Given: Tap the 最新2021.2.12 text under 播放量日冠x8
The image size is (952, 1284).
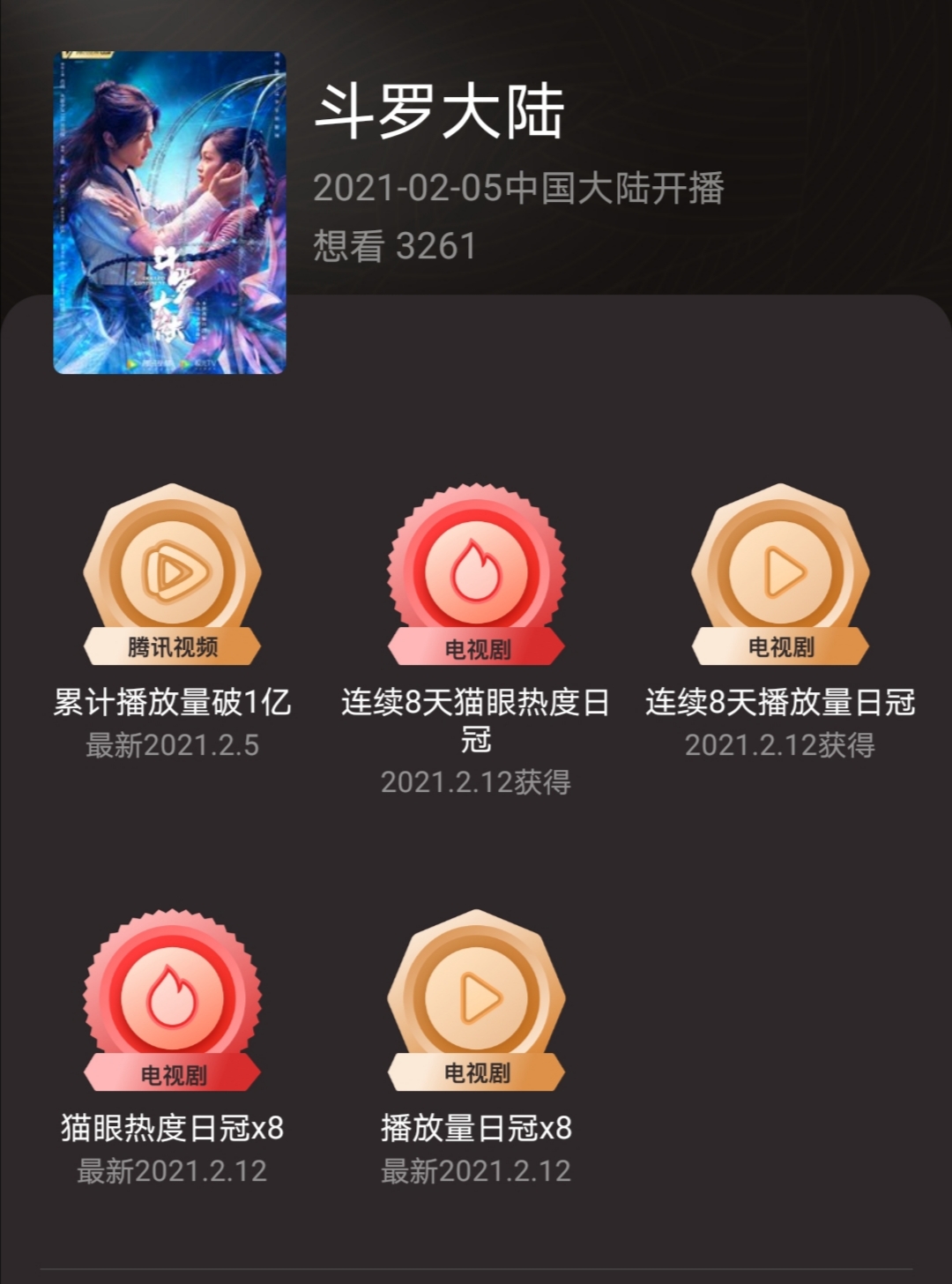Looking at the screenshot, I should click(x=476, y=1171).
